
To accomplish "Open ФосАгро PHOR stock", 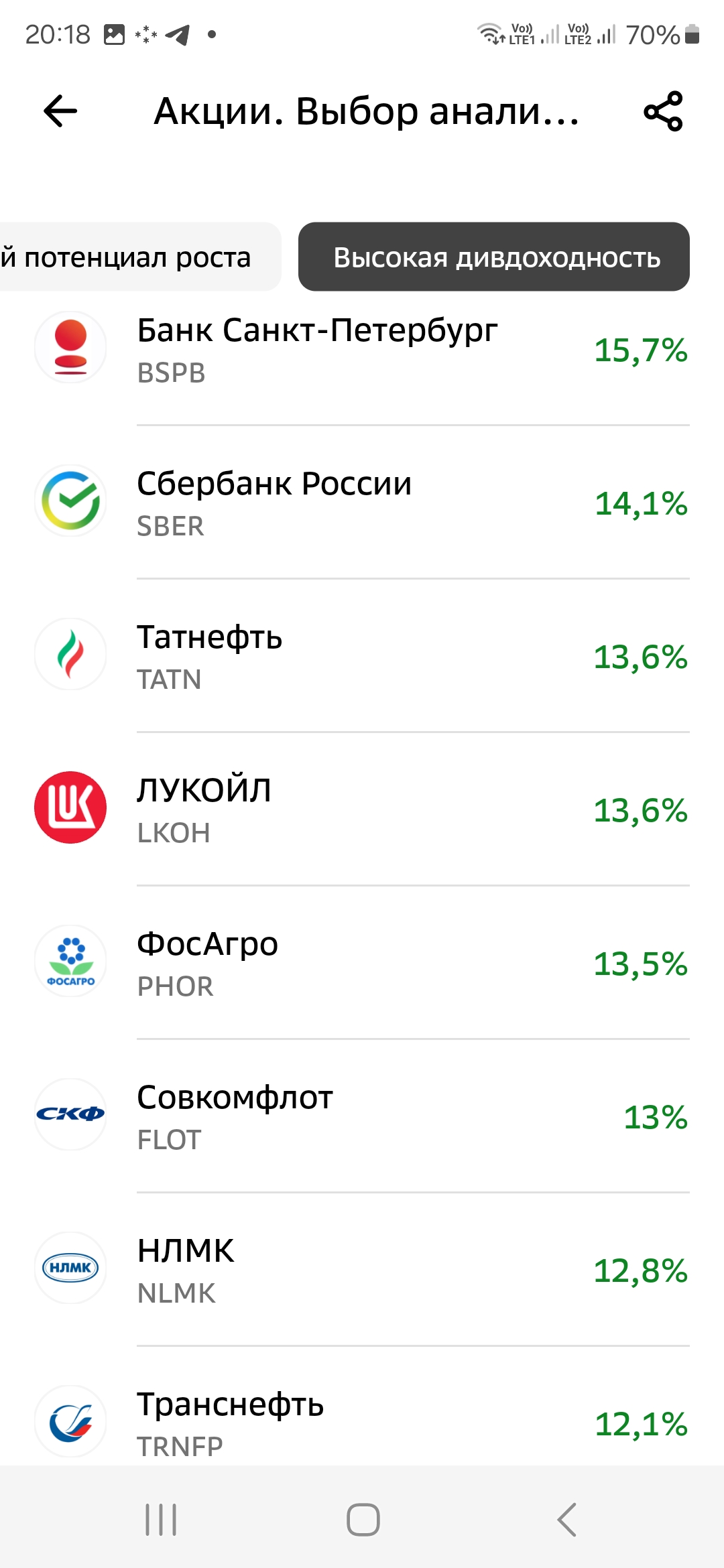I will (362, 963).
